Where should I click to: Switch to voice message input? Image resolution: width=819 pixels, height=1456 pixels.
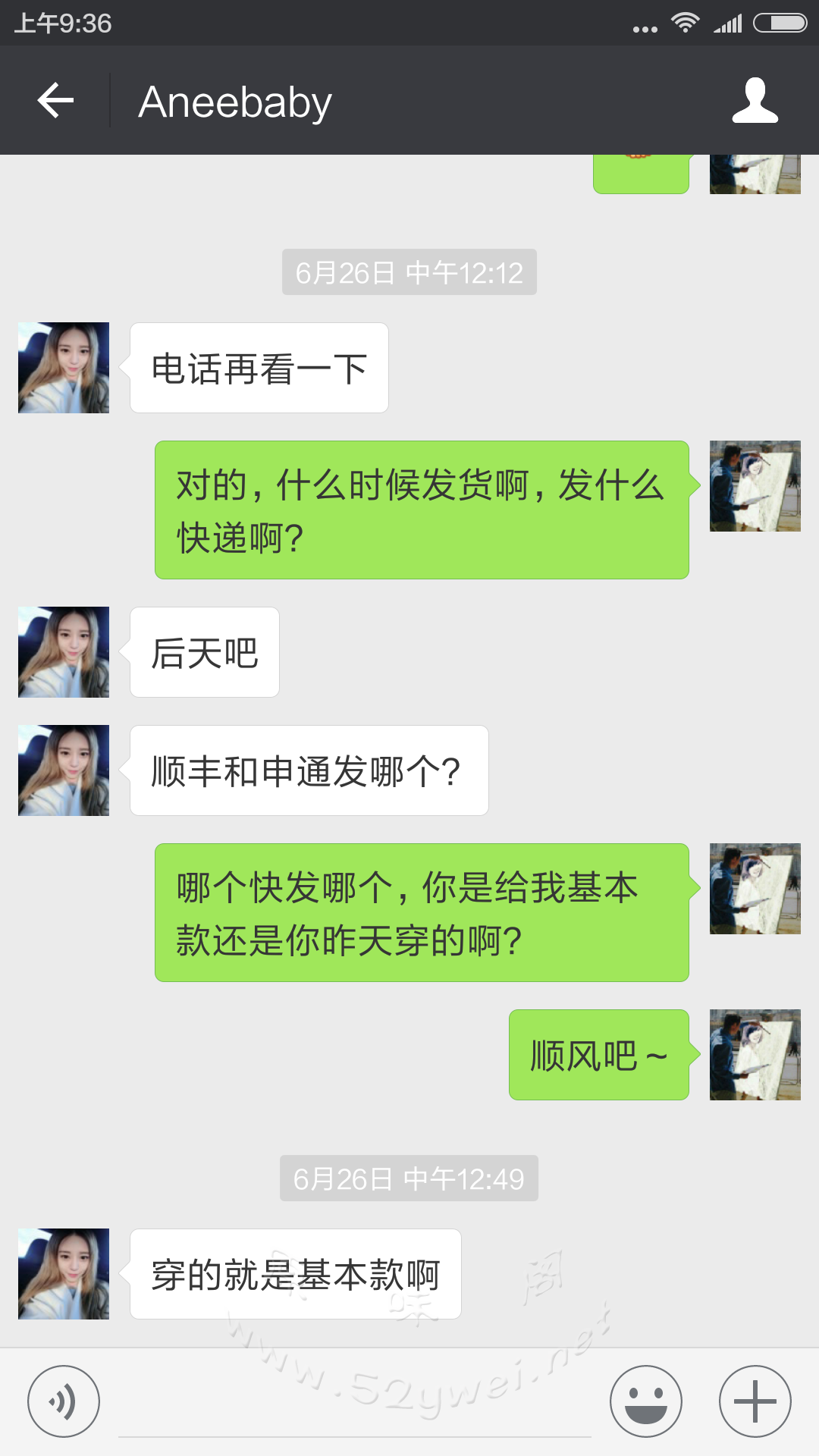[64, 1401]
